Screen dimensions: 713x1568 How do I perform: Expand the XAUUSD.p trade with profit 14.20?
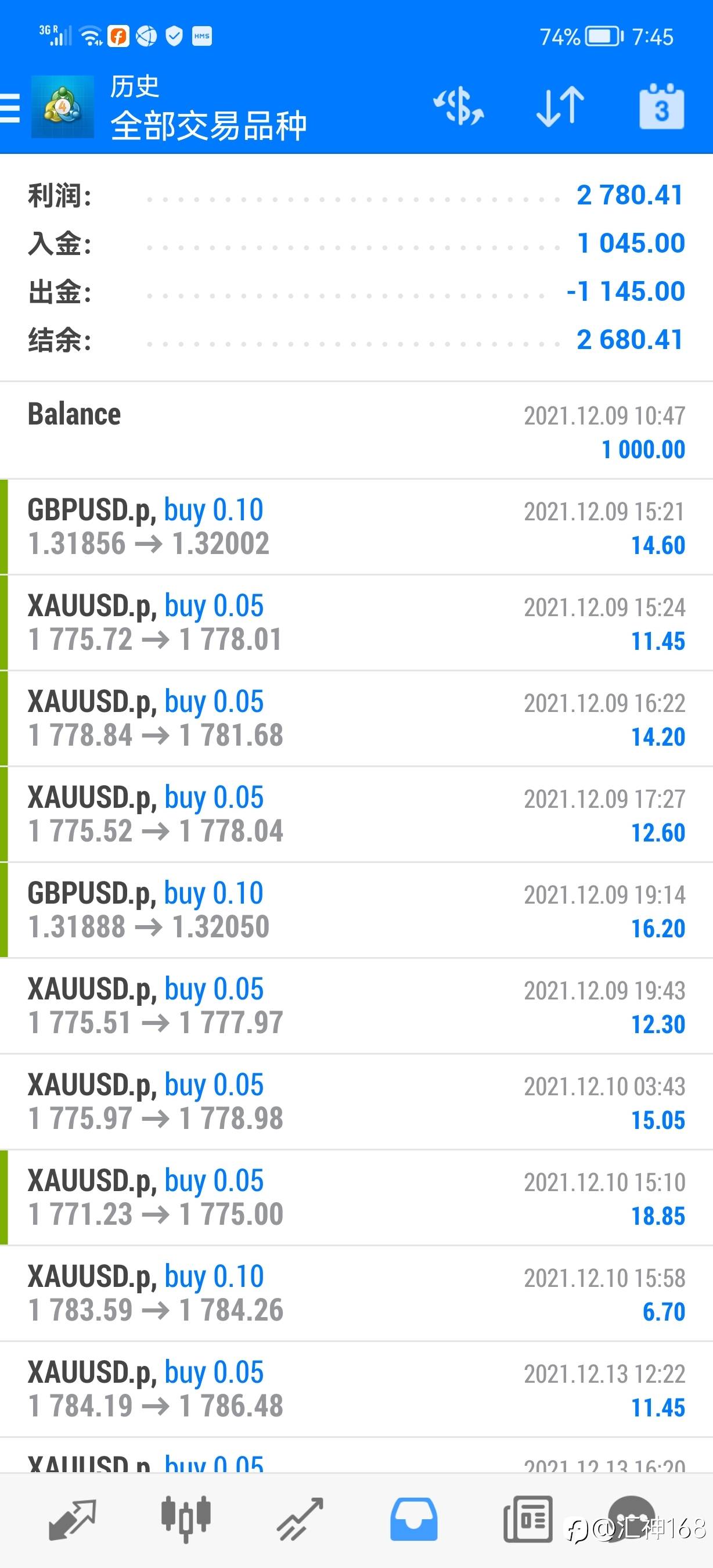pyautogui.click(x=356, y=719)
